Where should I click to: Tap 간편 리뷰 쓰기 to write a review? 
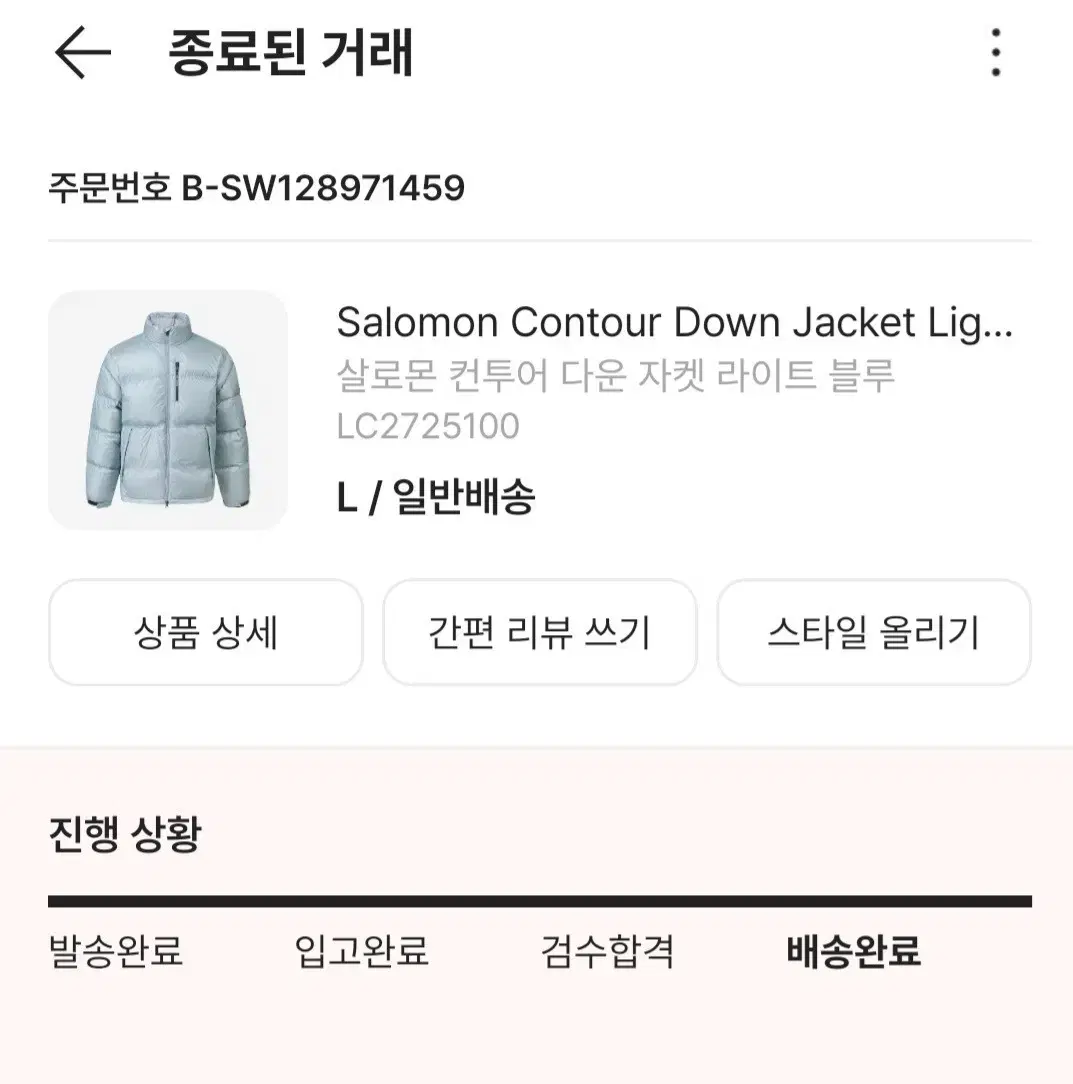pyautogui.click(x=540, y=632)
